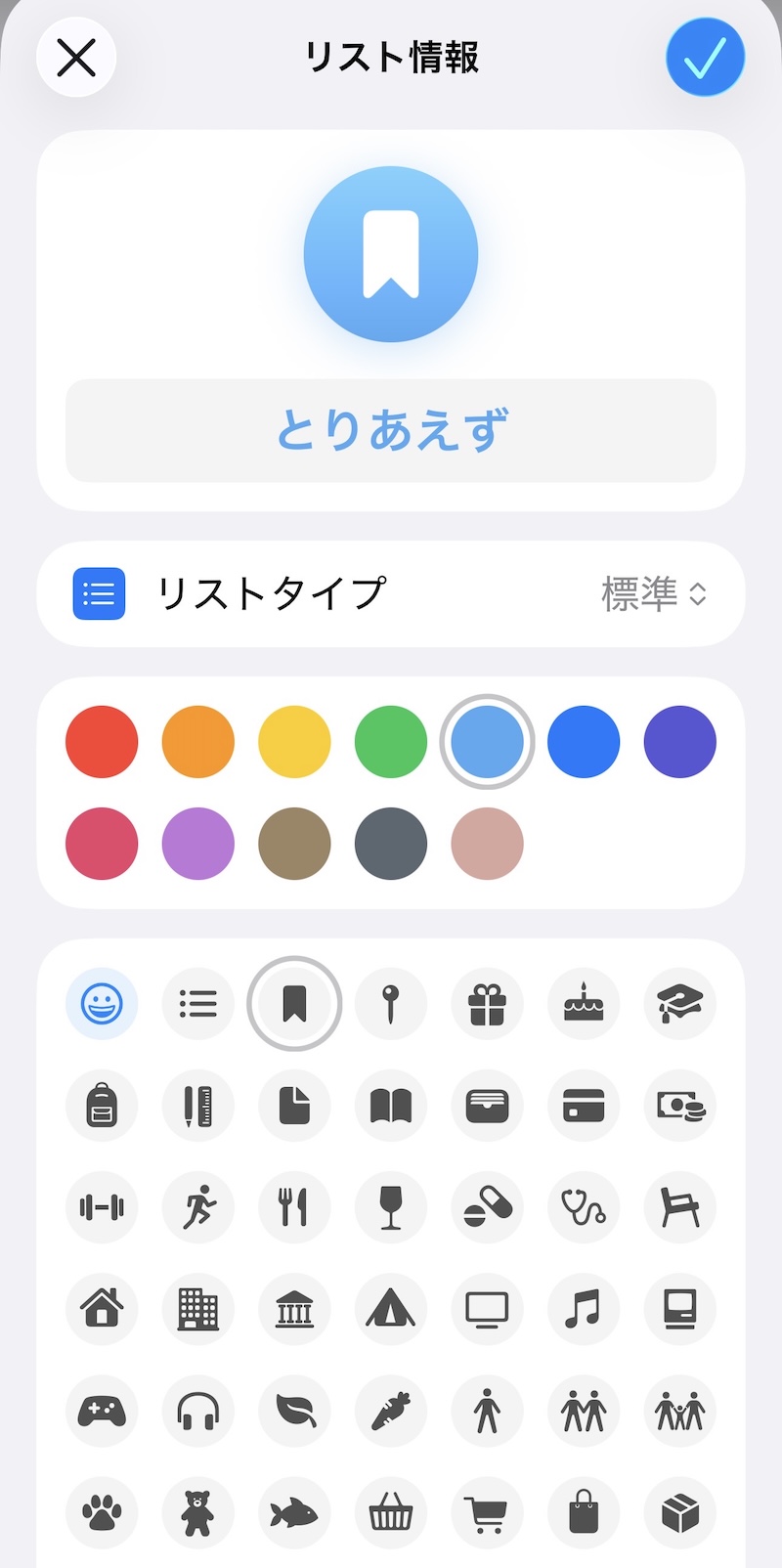Choose the game controller icon
Viewport: 782px width, 1568px height.
[x=102, y=1411]
